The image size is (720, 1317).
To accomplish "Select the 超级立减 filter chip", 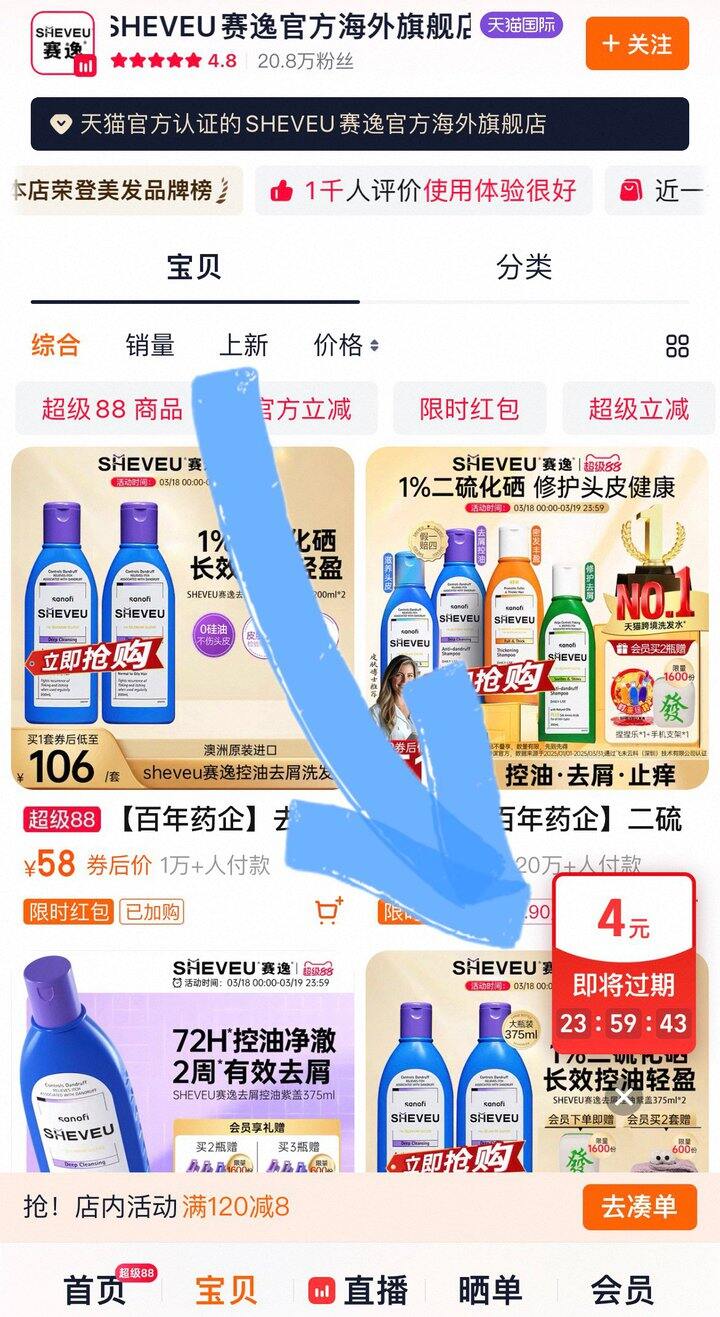I will [x=638, y=408].
